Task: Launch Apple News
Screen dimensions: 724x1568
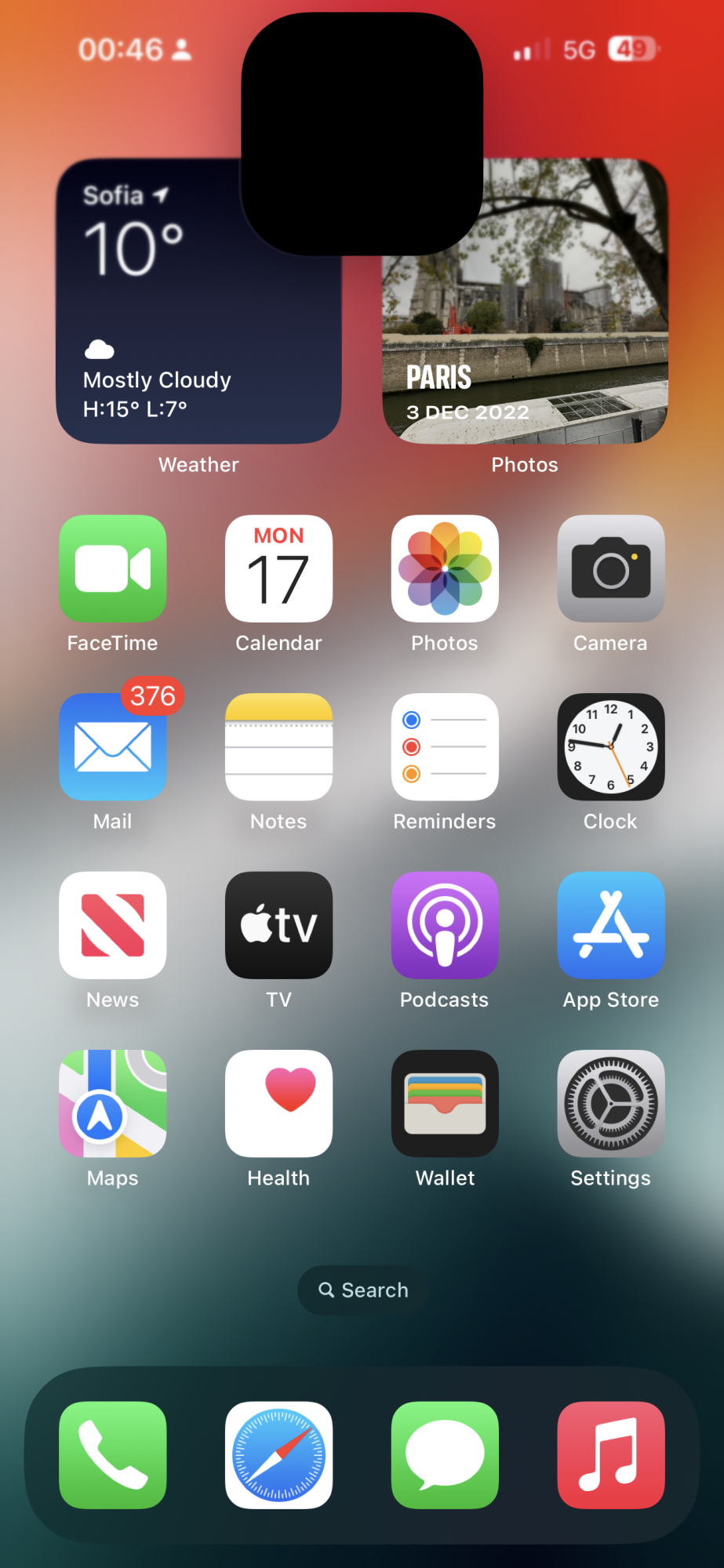Action: pos(113,925)
